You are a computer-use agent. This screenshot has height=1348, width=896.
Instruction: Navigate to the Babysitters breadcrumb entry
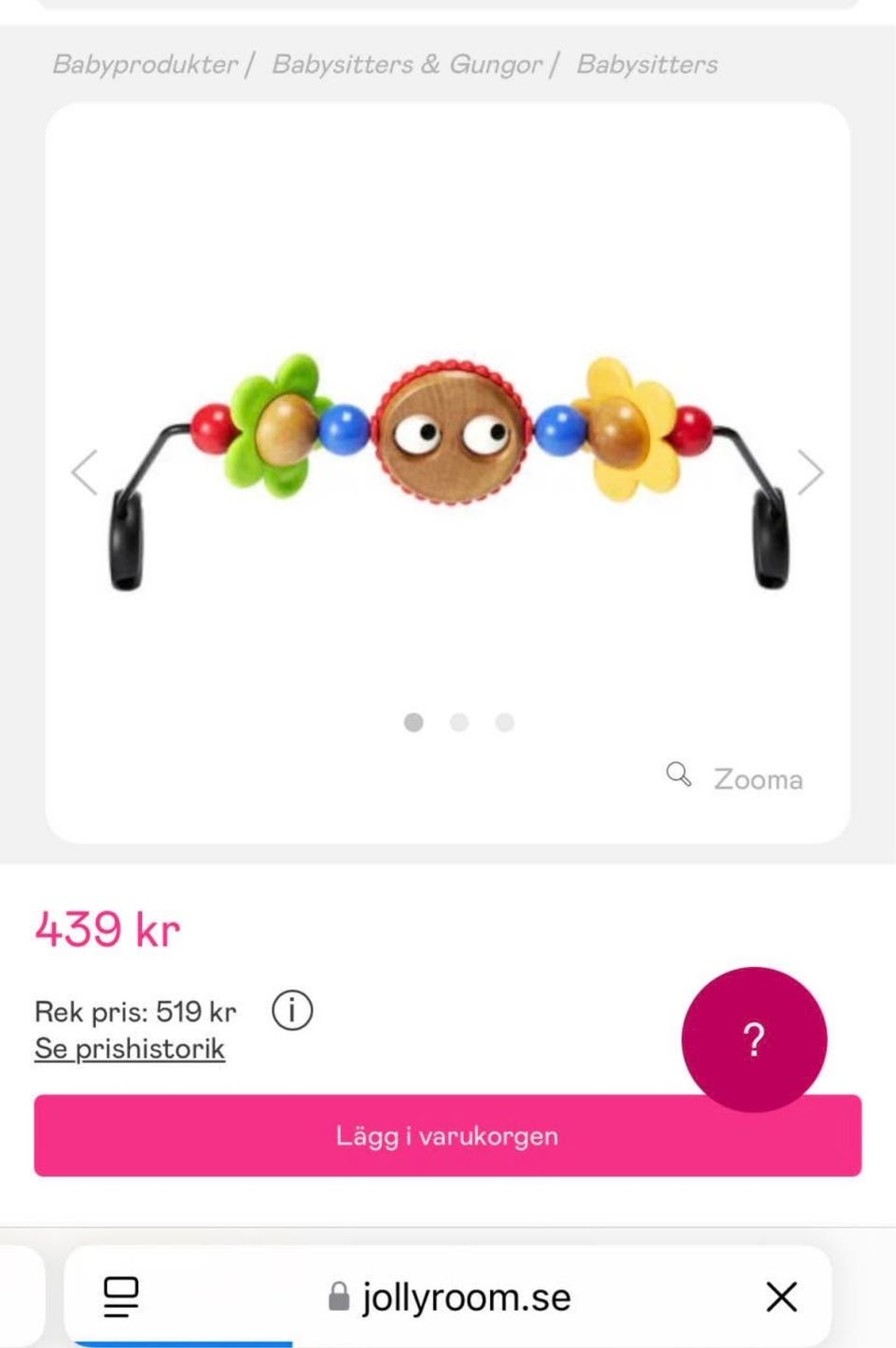click(x=647, y=63)
